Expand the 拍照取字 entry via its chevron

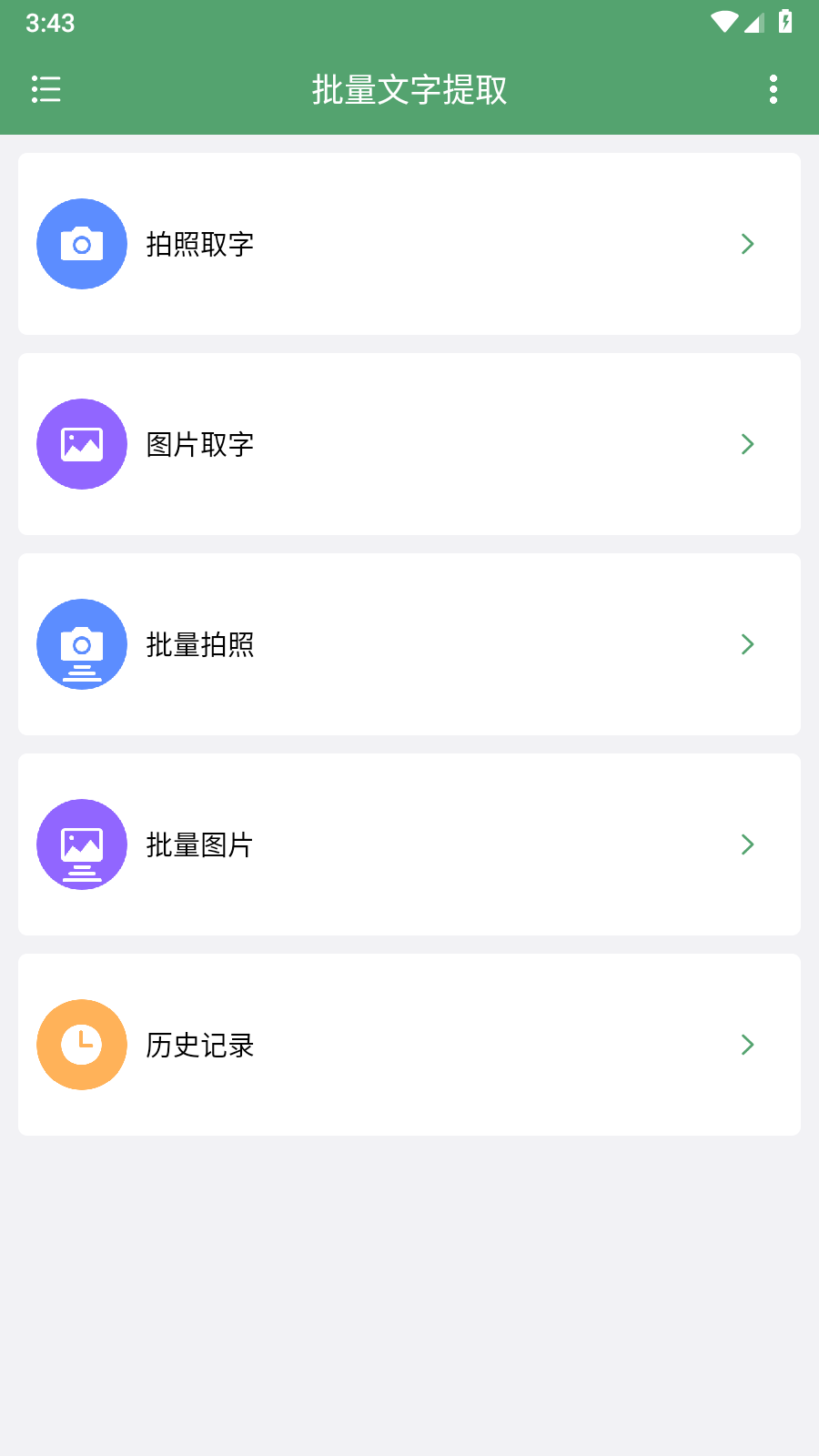[x=746, y=244]
